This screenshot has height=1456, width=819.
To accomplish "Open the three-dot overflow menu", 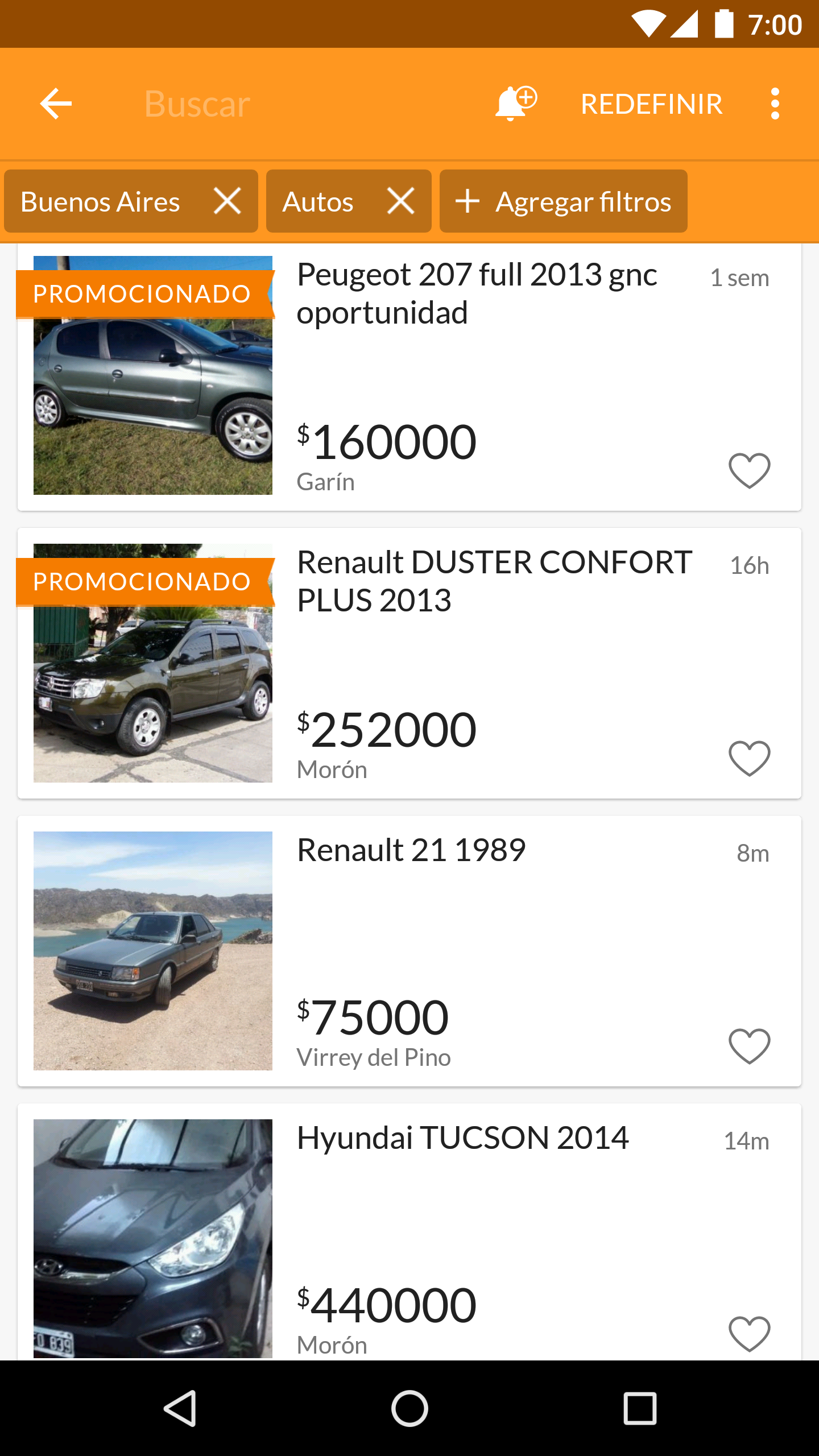I will [x=775, y=104].
